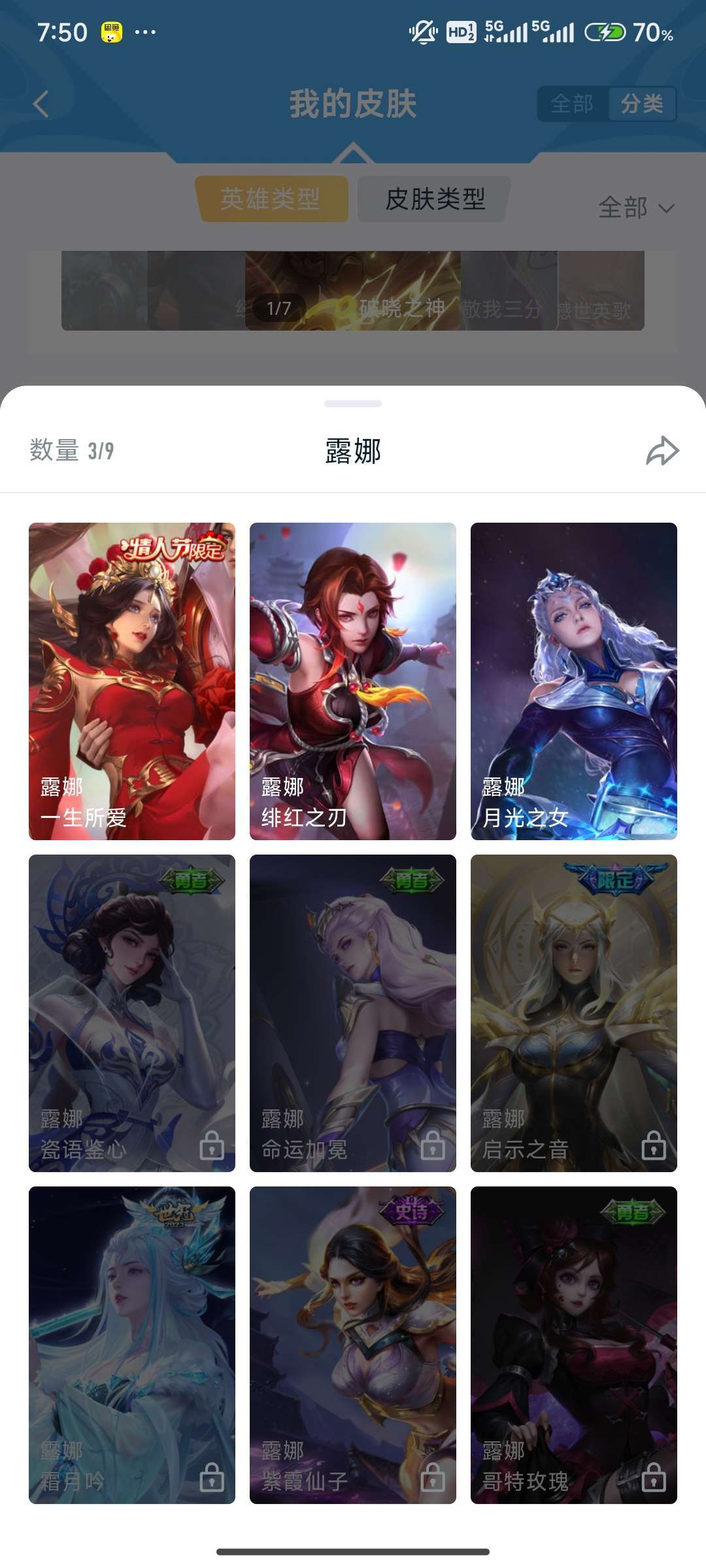This screenshot has width=706, height=1568.
Task: Open the 绯红之刃 skin card
Action: [352, 681]
